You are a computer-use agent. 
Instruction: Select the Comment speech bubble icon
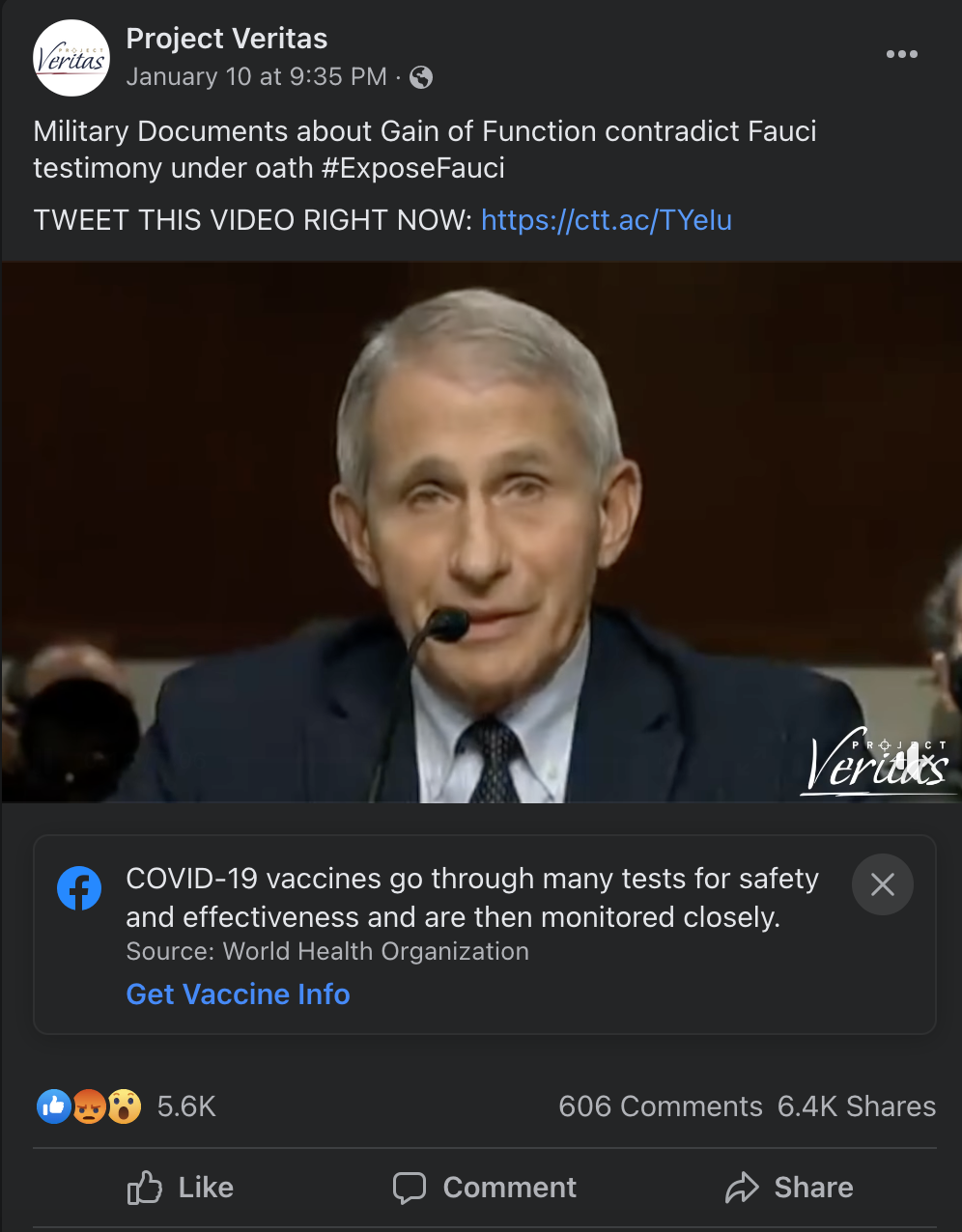(410, 1188)
